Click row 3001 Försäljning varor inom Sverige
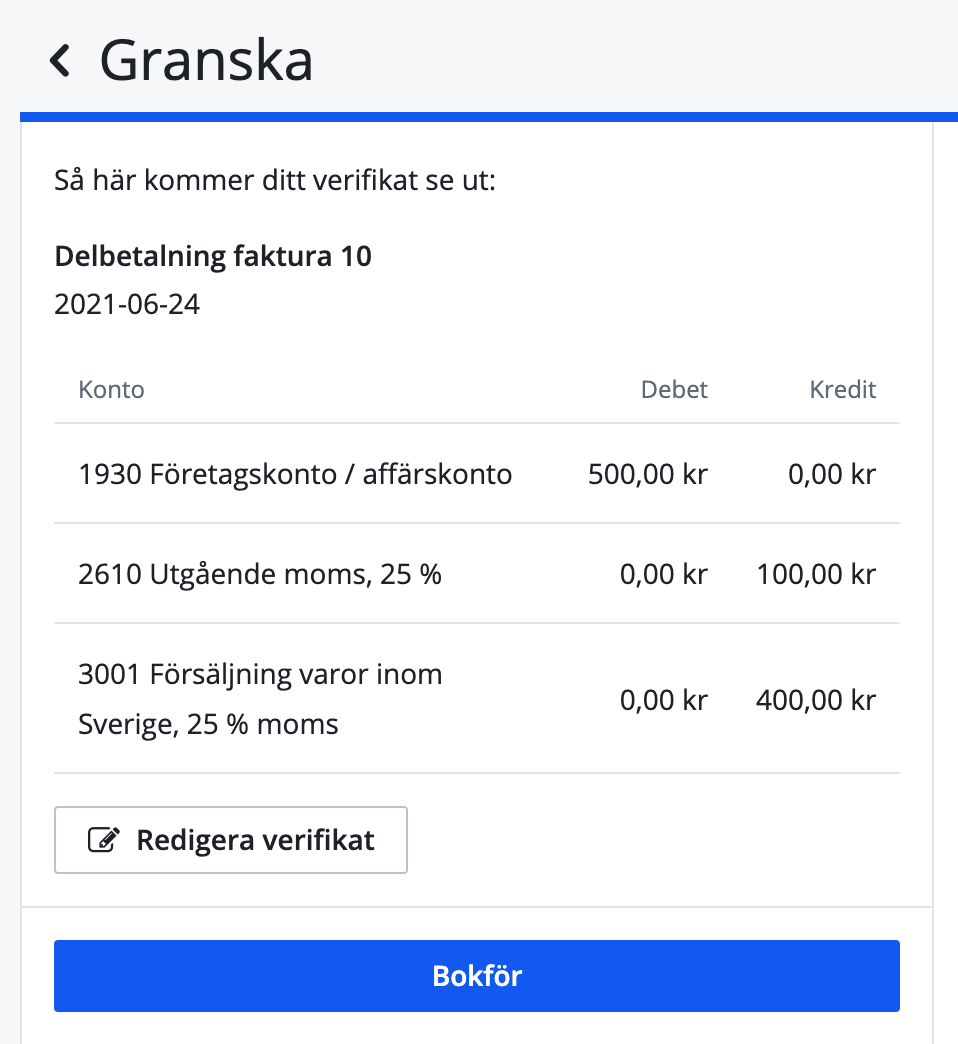This screenshot has height=1044, width=958. click(x=260, y=698)
